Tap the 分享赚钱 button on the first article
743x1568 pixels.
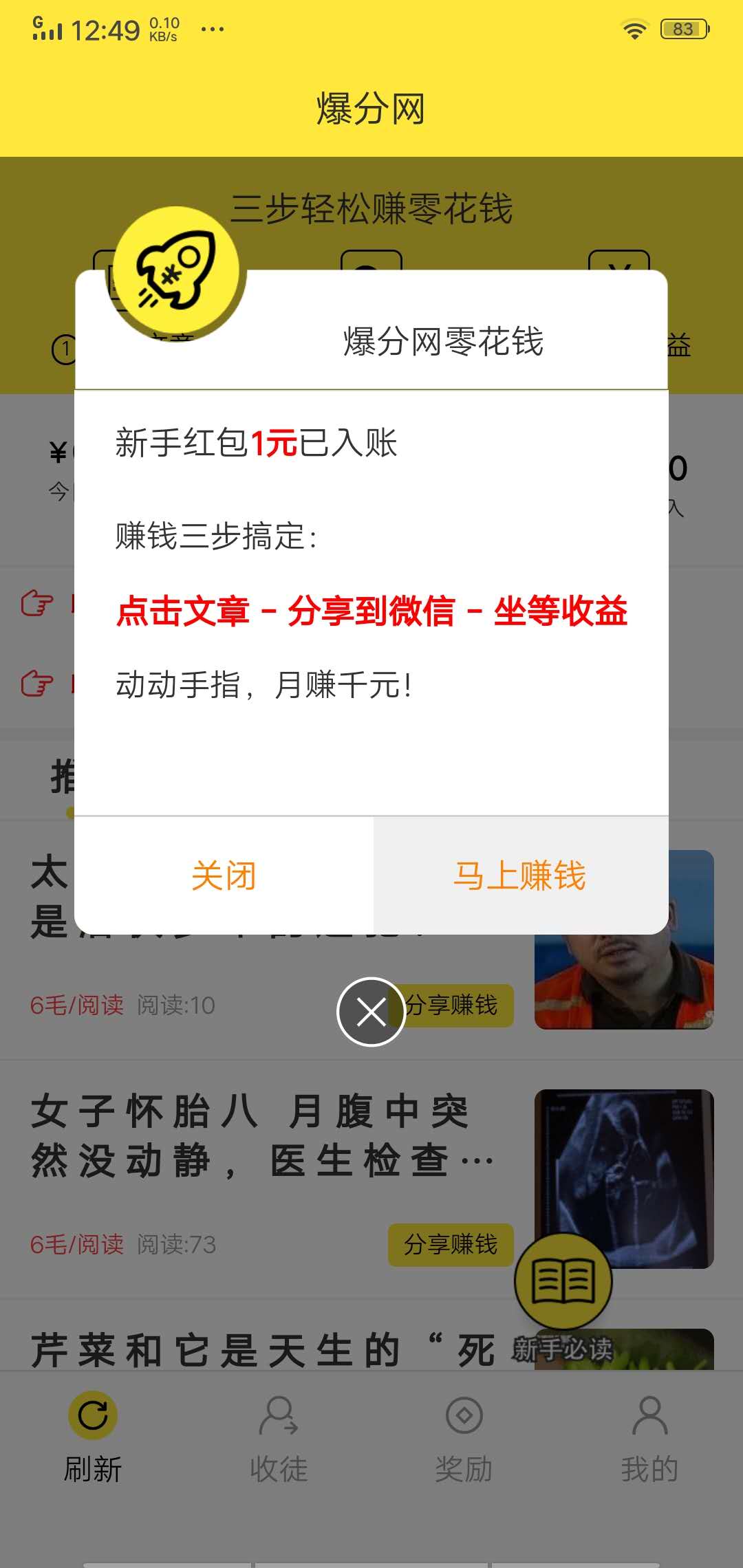pos(451,1006)
